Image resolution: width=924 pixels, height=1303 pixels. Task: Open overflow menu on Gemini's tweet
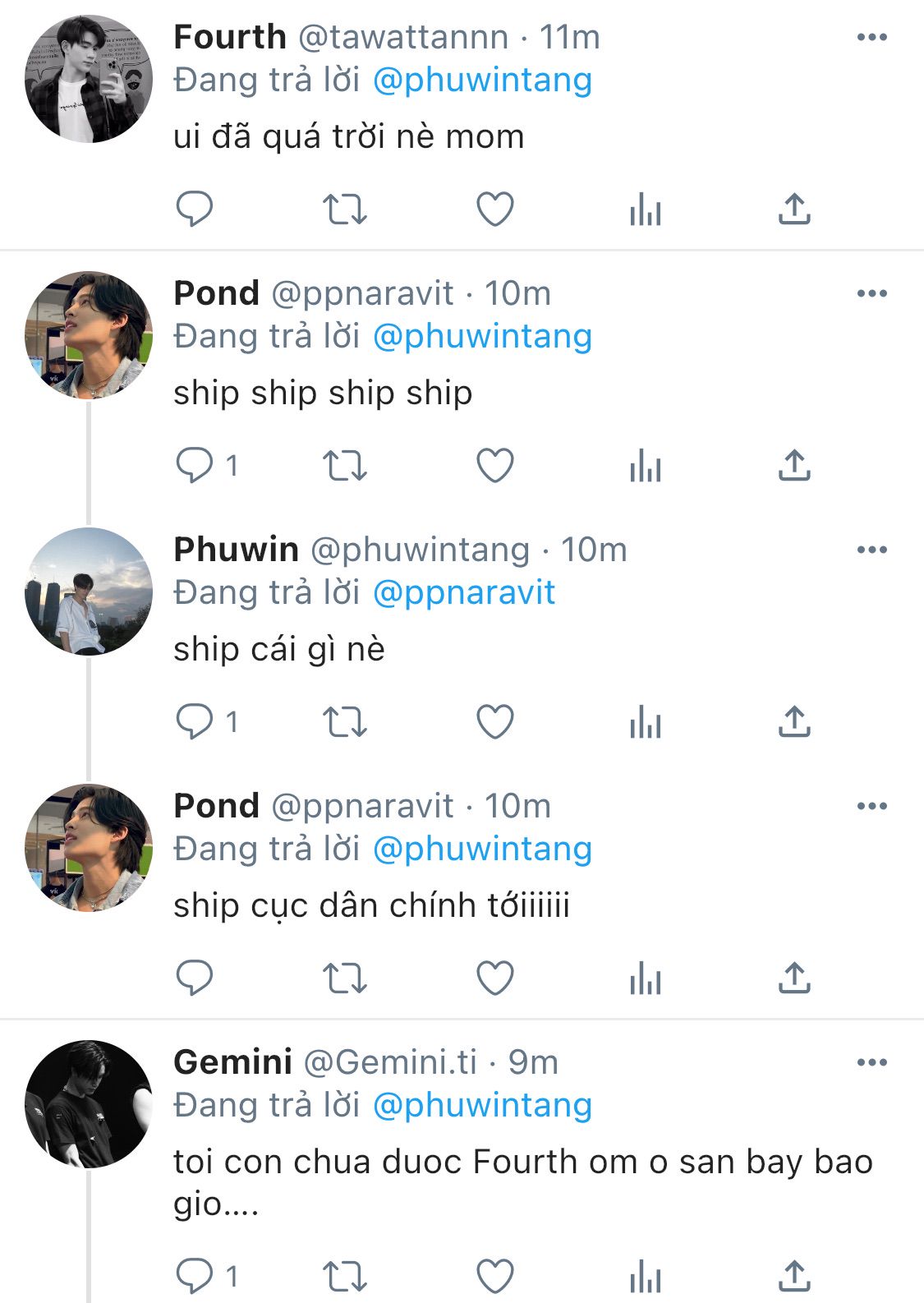871,1062
